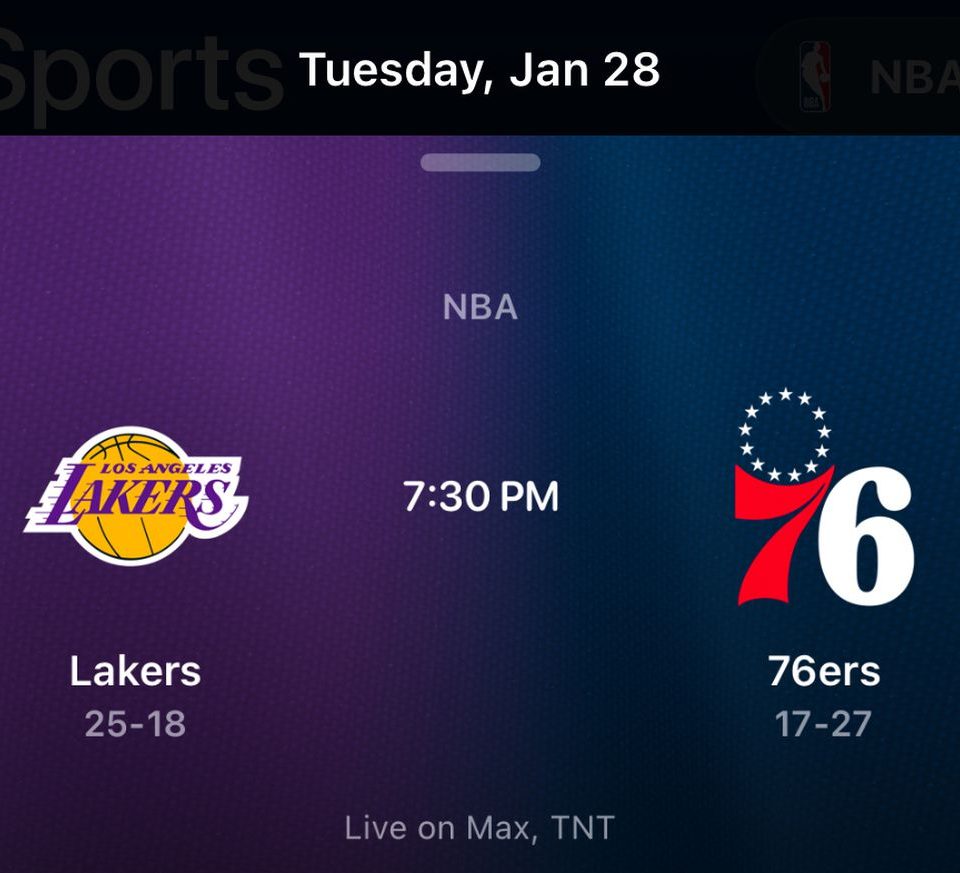The image size is (960, 873).
Task: Open the NBA league selector chip
Action: pos(870,76)
